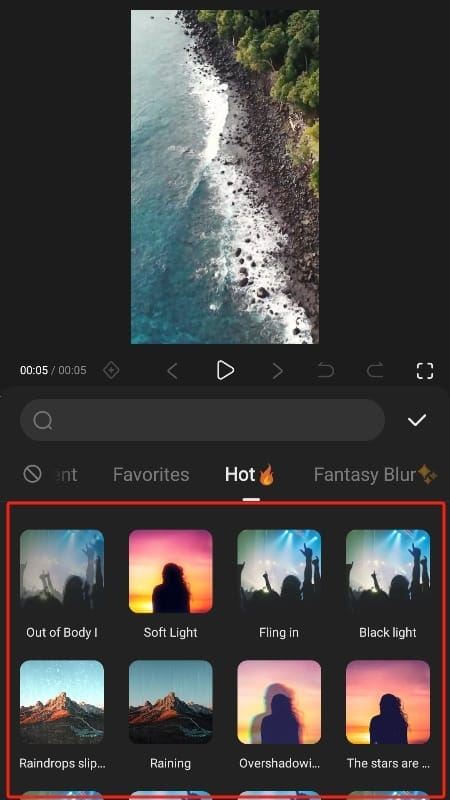Play the video preview
Screen dimensions: 450x800
click(x=225, y=370)
